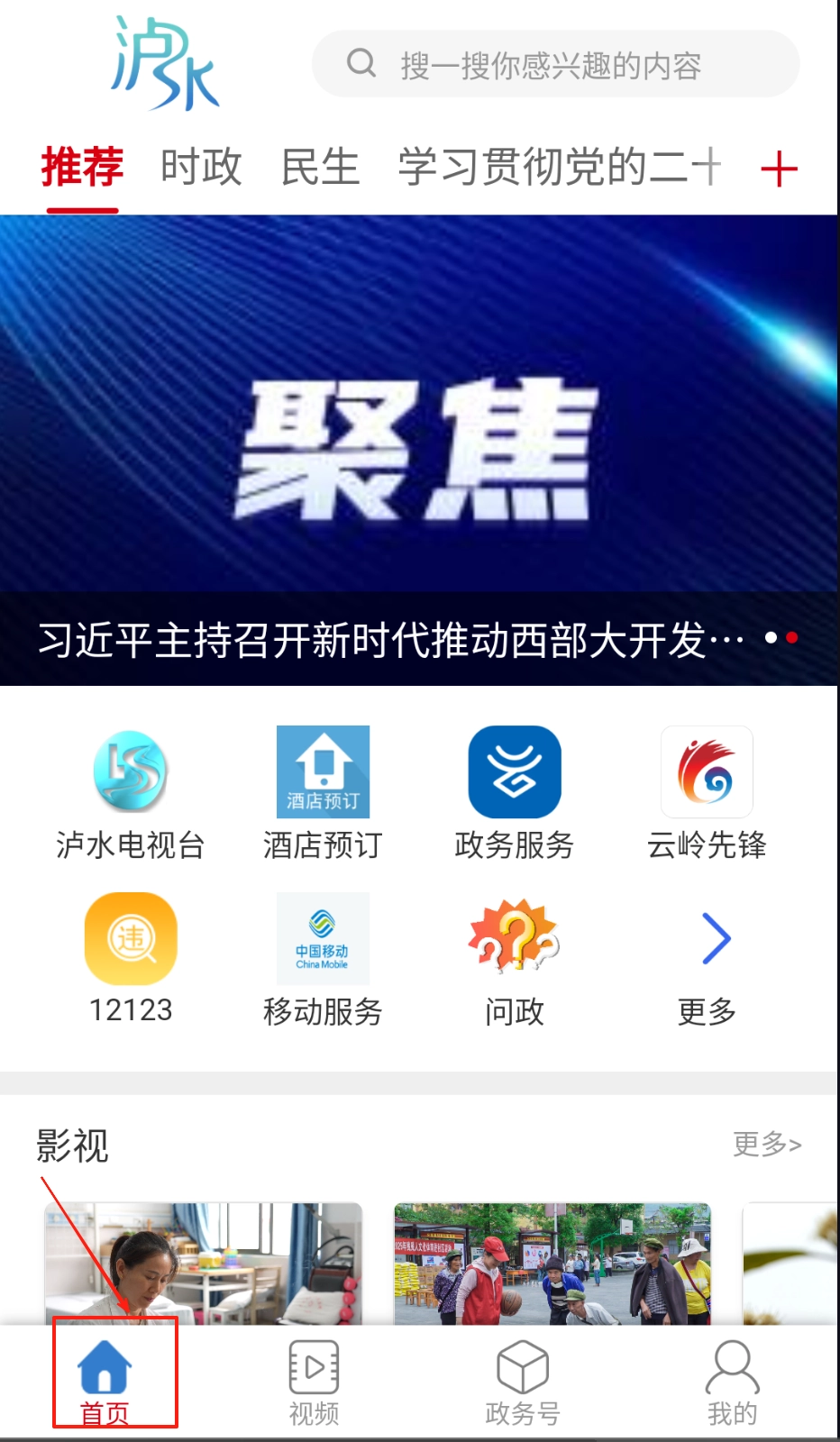
Task: Tap the red plus to add channels
Action: click(779, 169)
